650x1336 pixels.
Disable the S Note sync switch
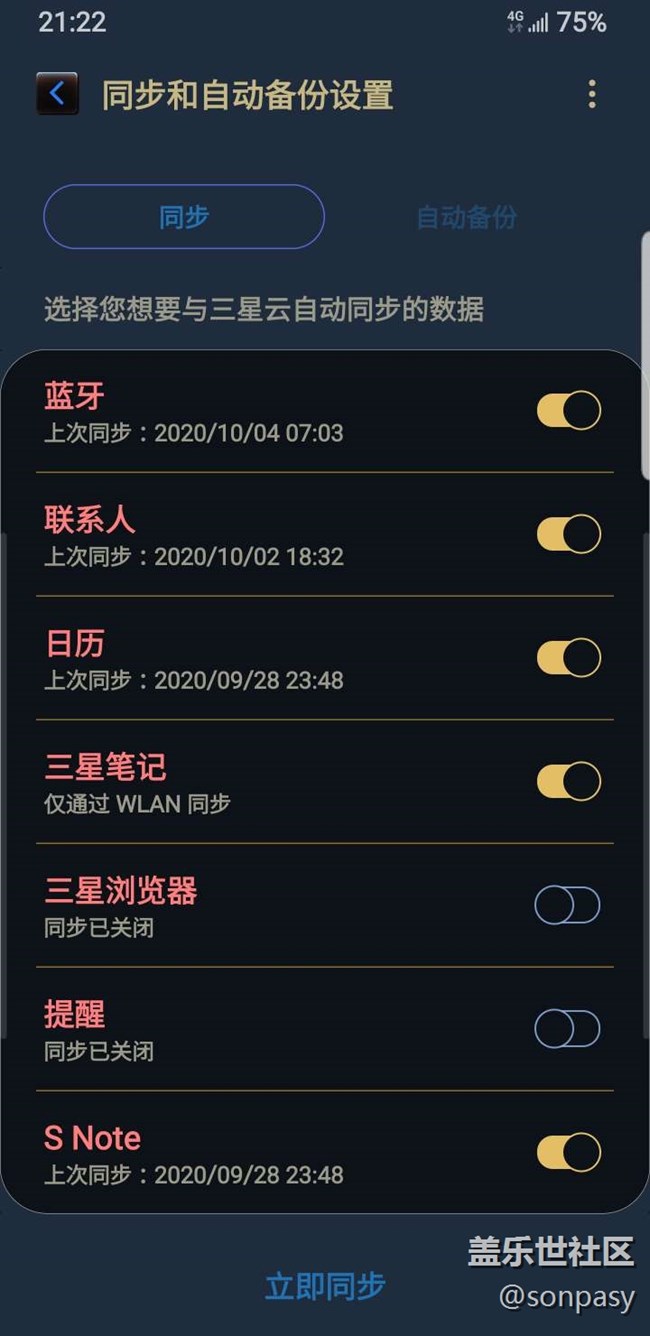(568, 1152)
